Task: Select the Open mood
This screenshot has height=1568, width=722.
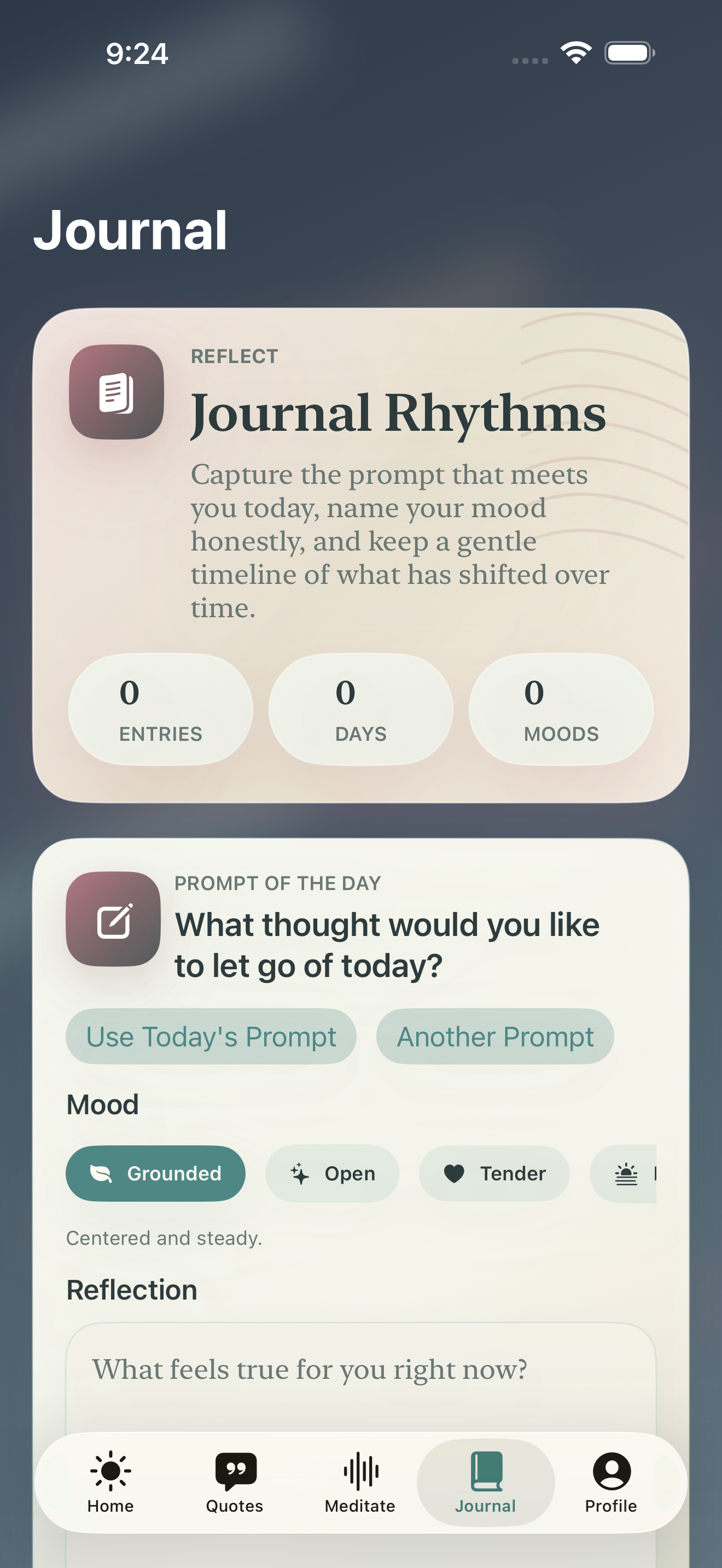Action: [333, 1174]
